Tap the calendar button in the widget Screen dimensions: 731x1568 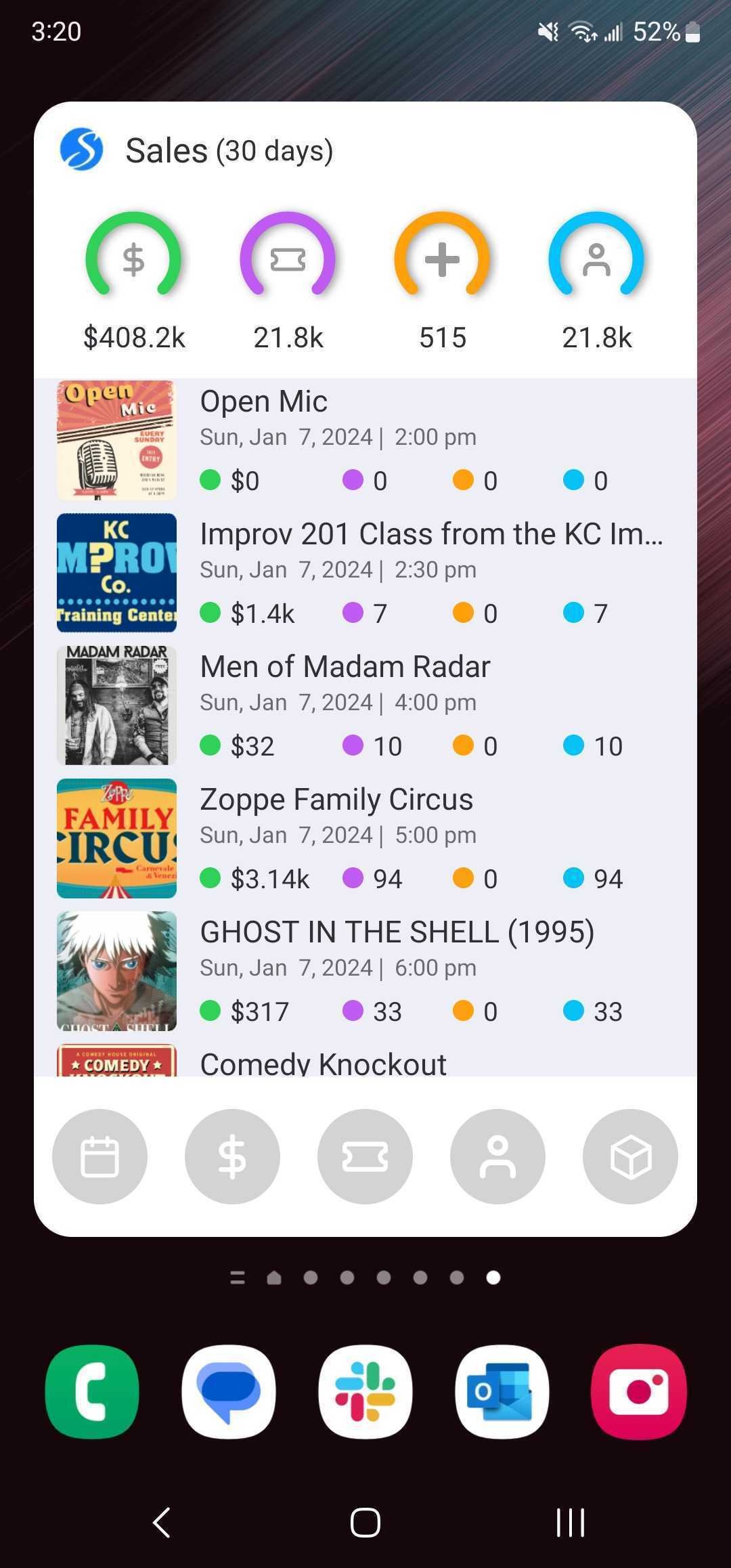99,1156
